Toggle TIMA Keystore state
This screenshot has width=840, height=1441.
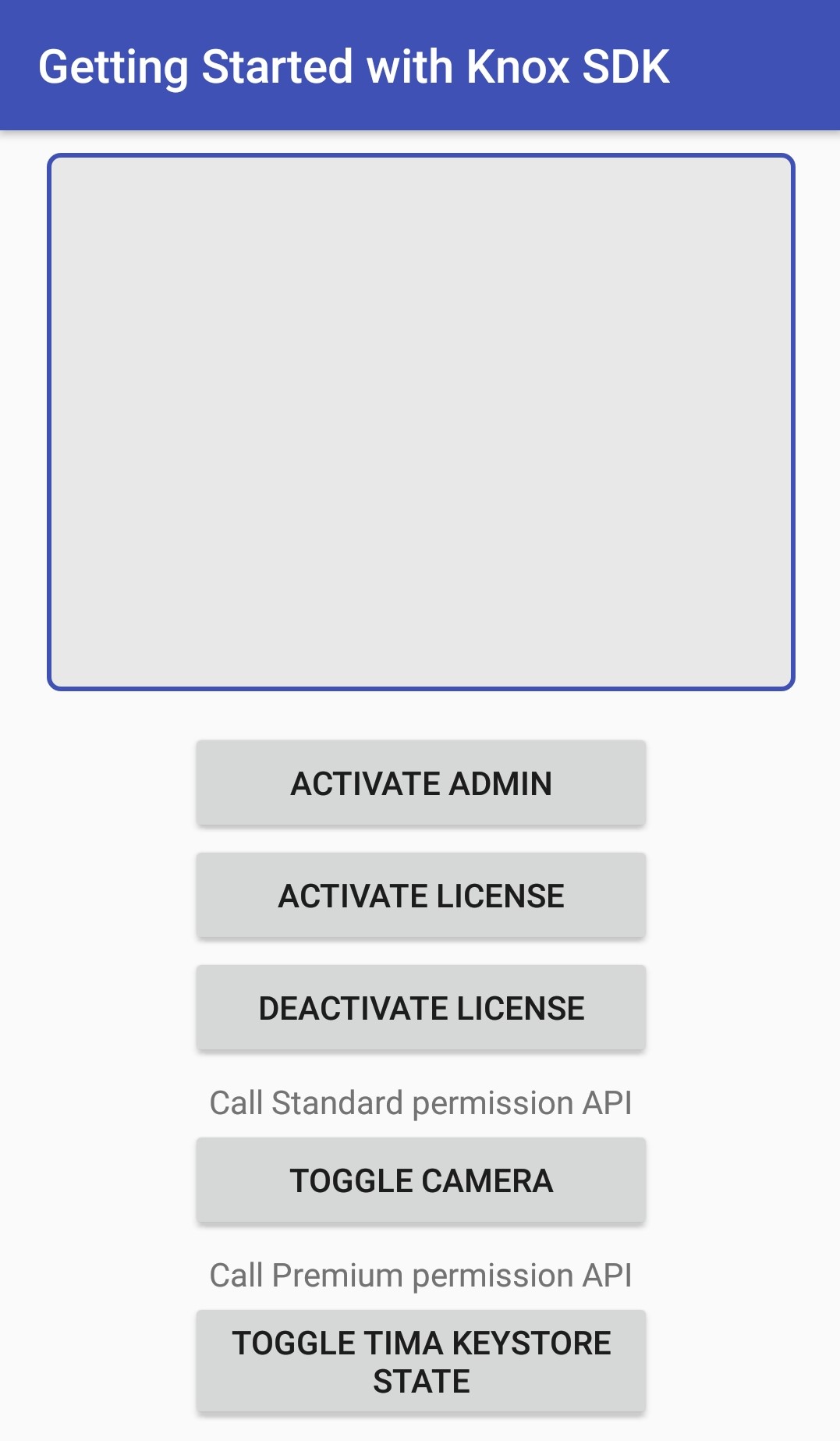(x=421, y=1361)
